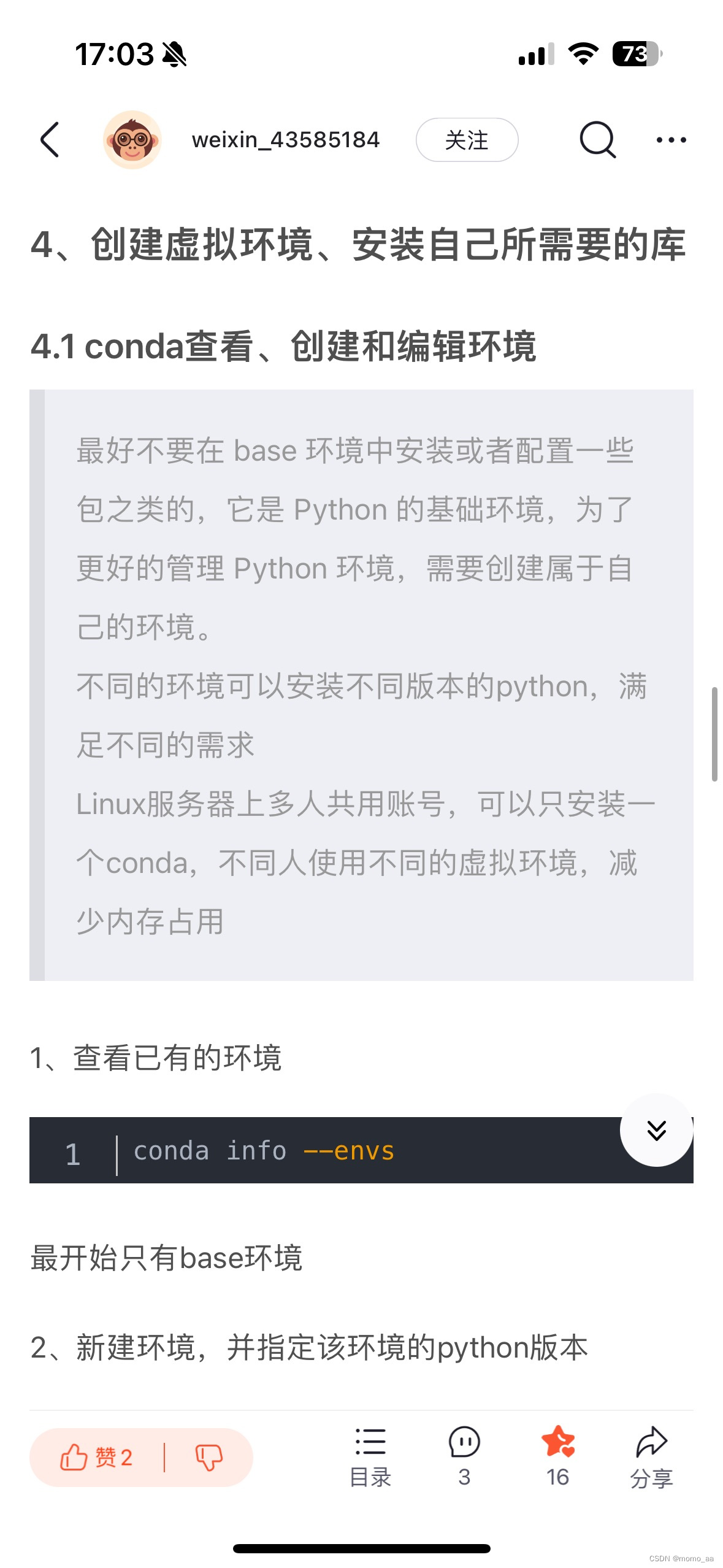The image size is (723, 1568).
Task: Share this article via 分享
Action: 651,1458
